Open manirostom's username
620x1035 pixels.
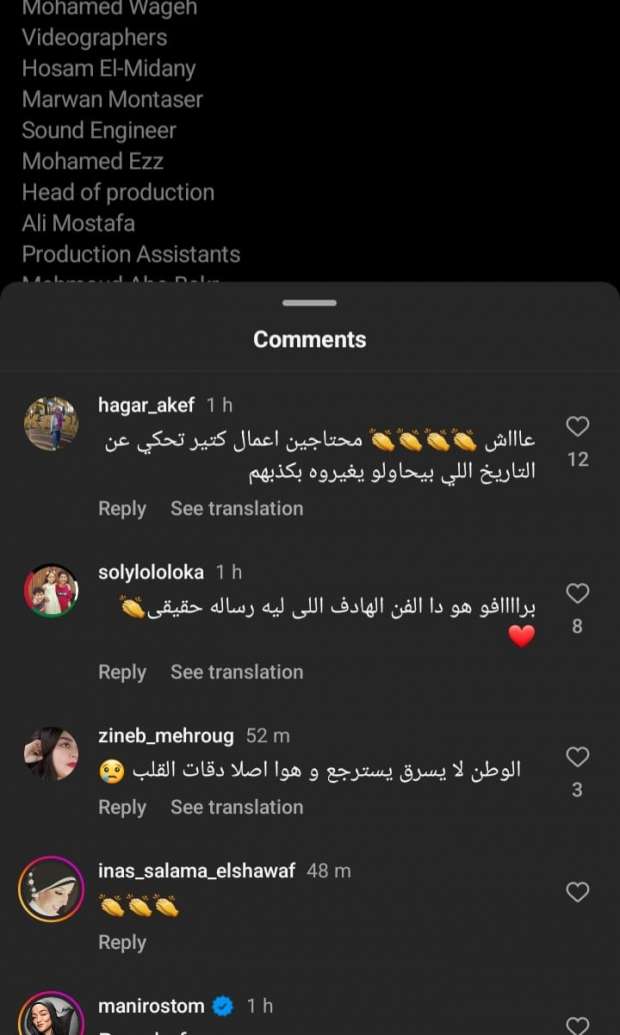[x=151, y=1005]
